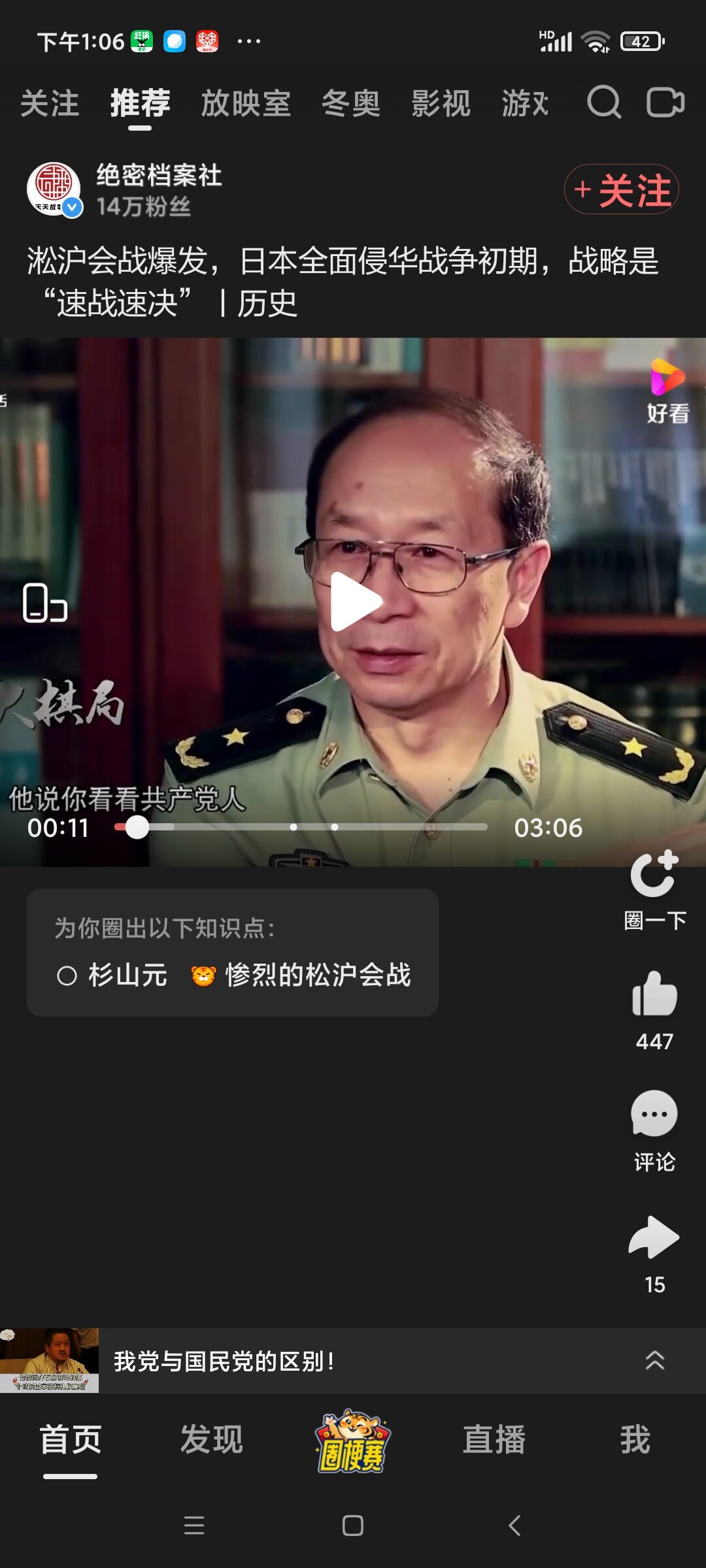This screenshot has height=1568, width=706.
Task: Share this video
Action: coord(654,1237)
